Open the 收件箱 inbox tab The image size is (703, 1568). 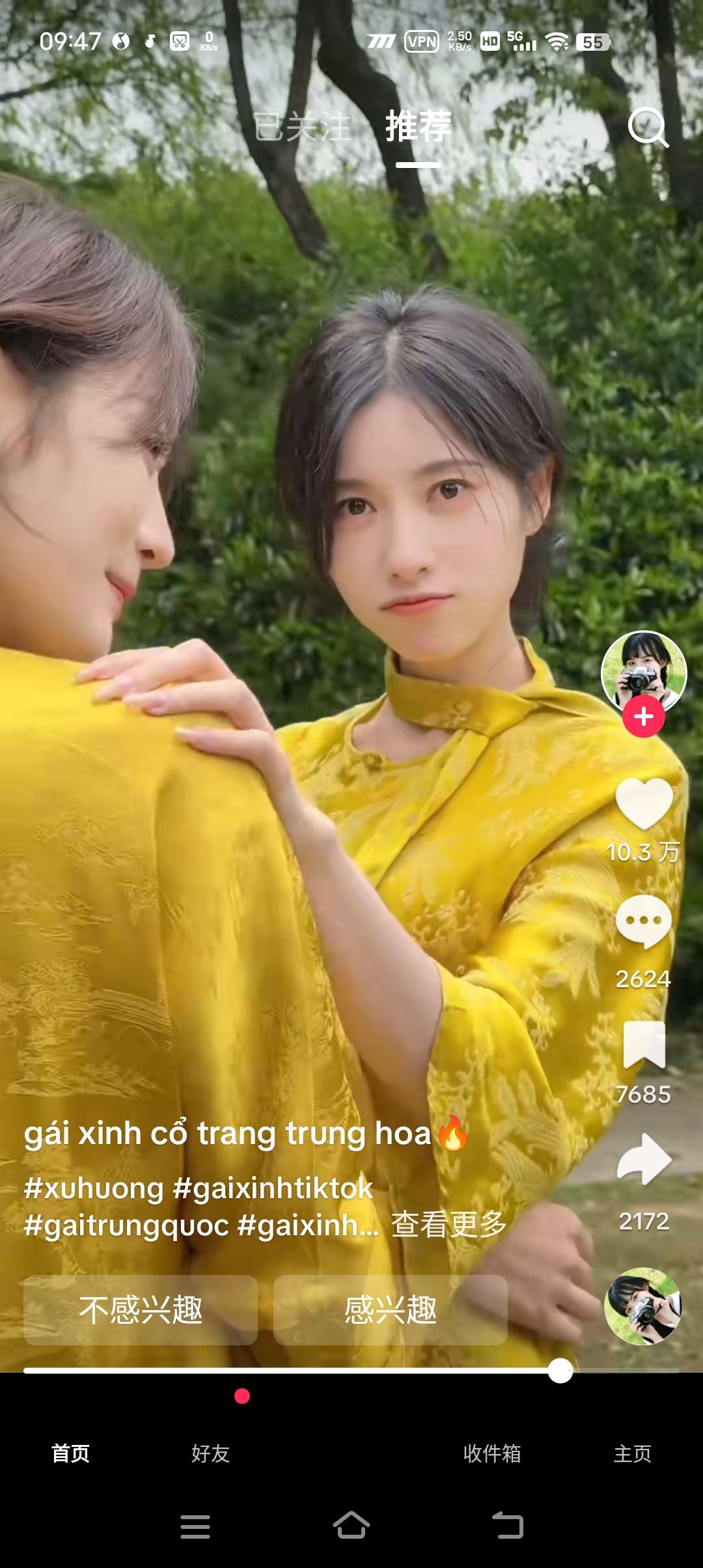pyautogui.click(x=492, y=1453)
